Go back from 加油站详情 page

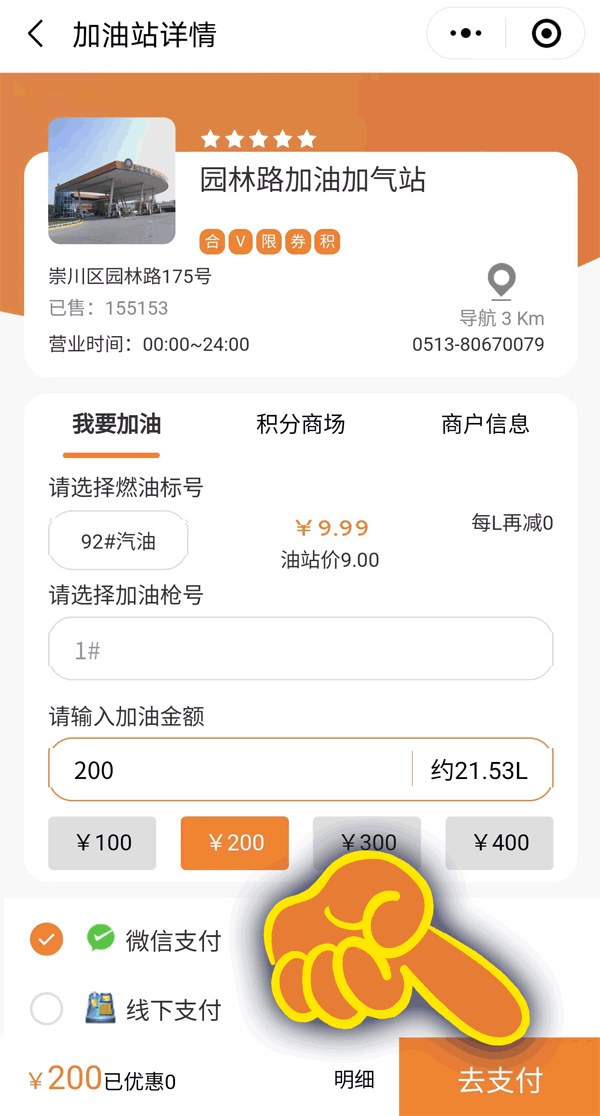point(36,34)
